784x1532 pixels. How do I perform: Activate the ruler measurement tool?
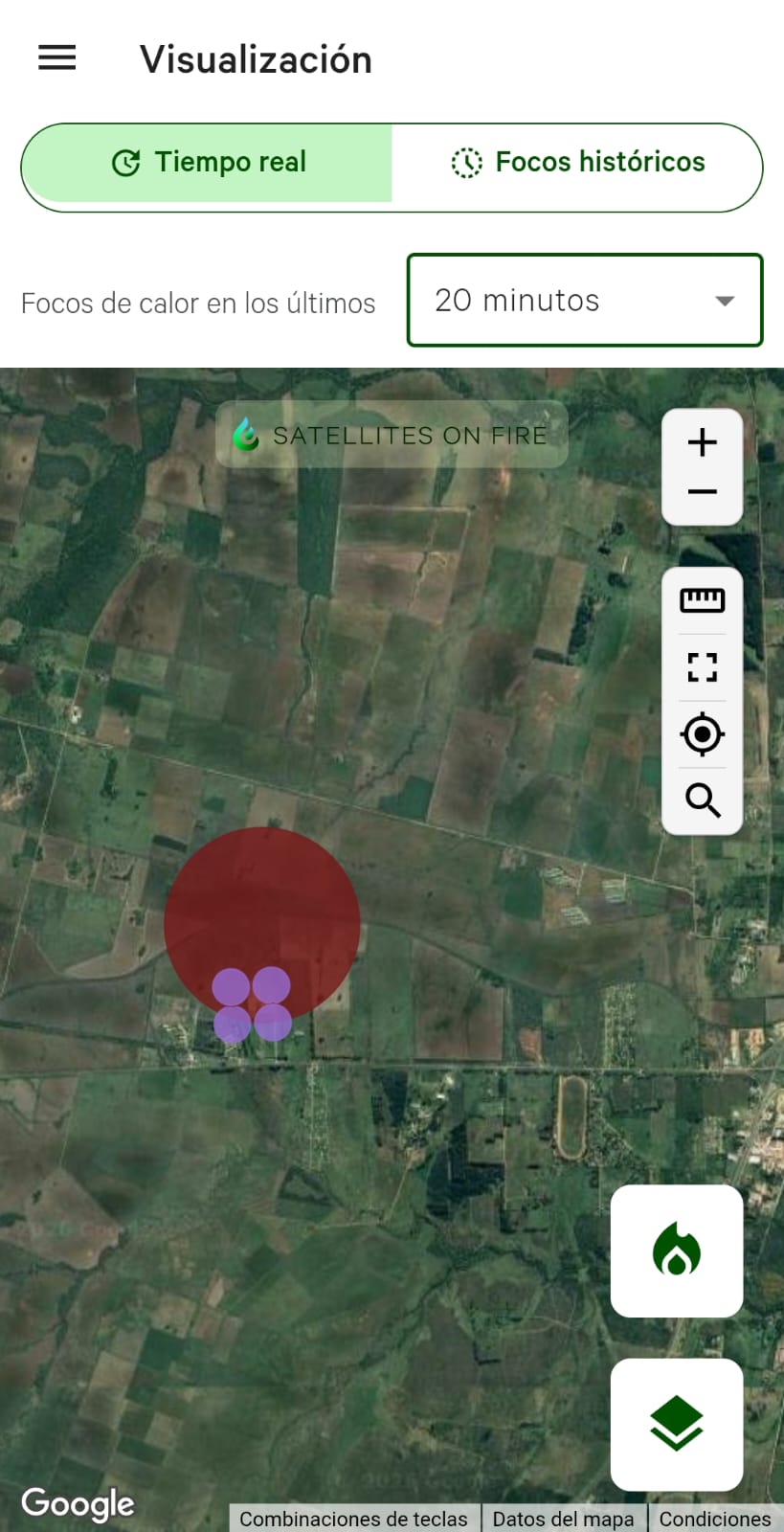(702, 600)
